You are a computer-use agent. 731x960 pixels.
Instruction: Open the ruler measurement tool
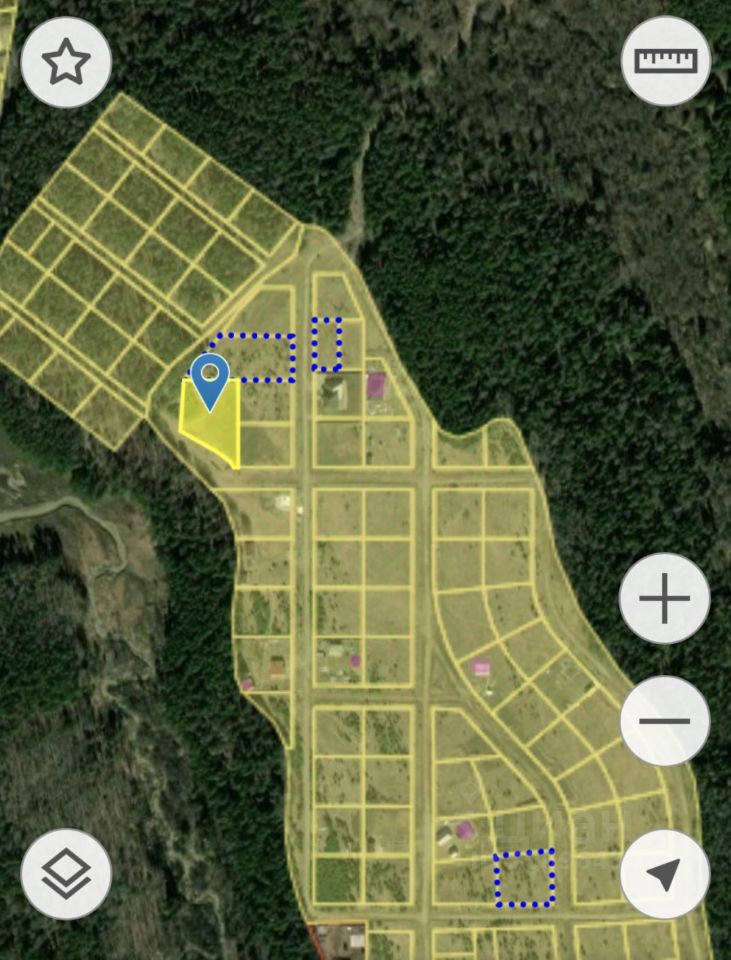(665, 61)
